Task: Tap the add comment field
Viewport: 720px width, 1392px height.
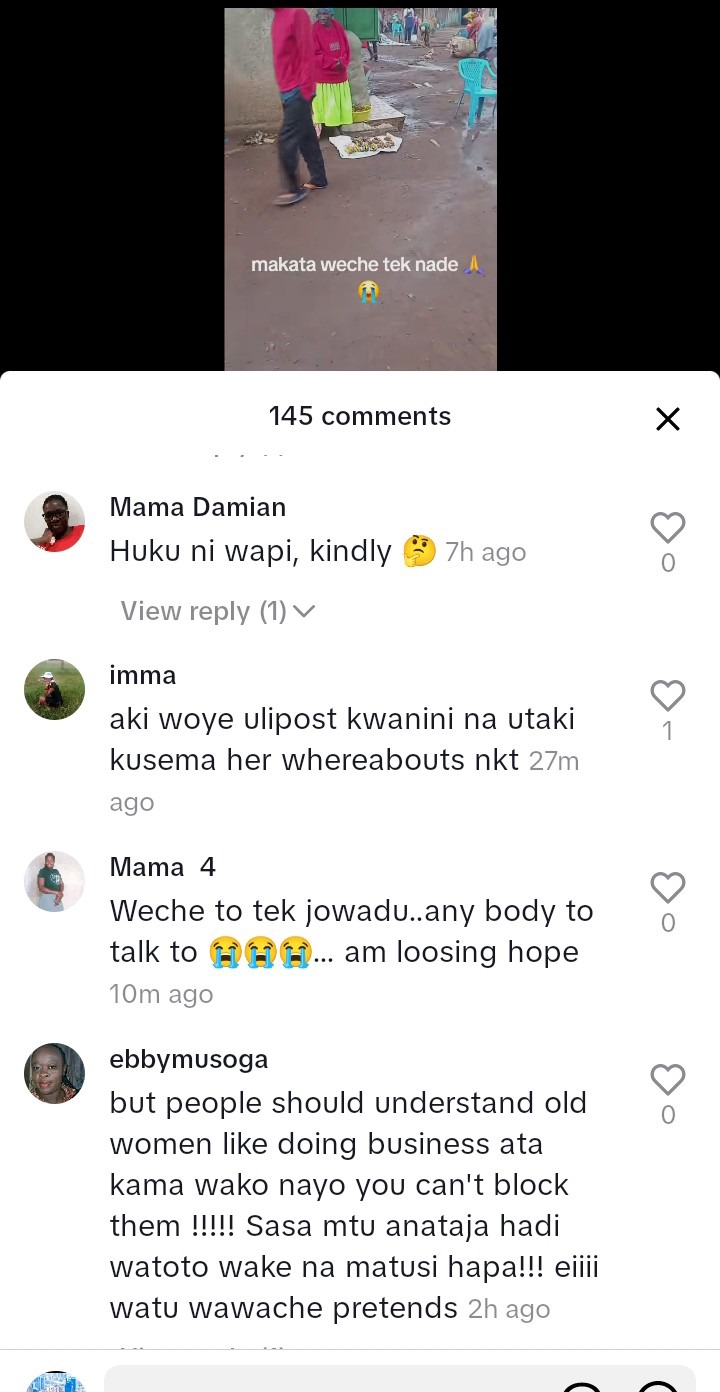Action: 320,1380
